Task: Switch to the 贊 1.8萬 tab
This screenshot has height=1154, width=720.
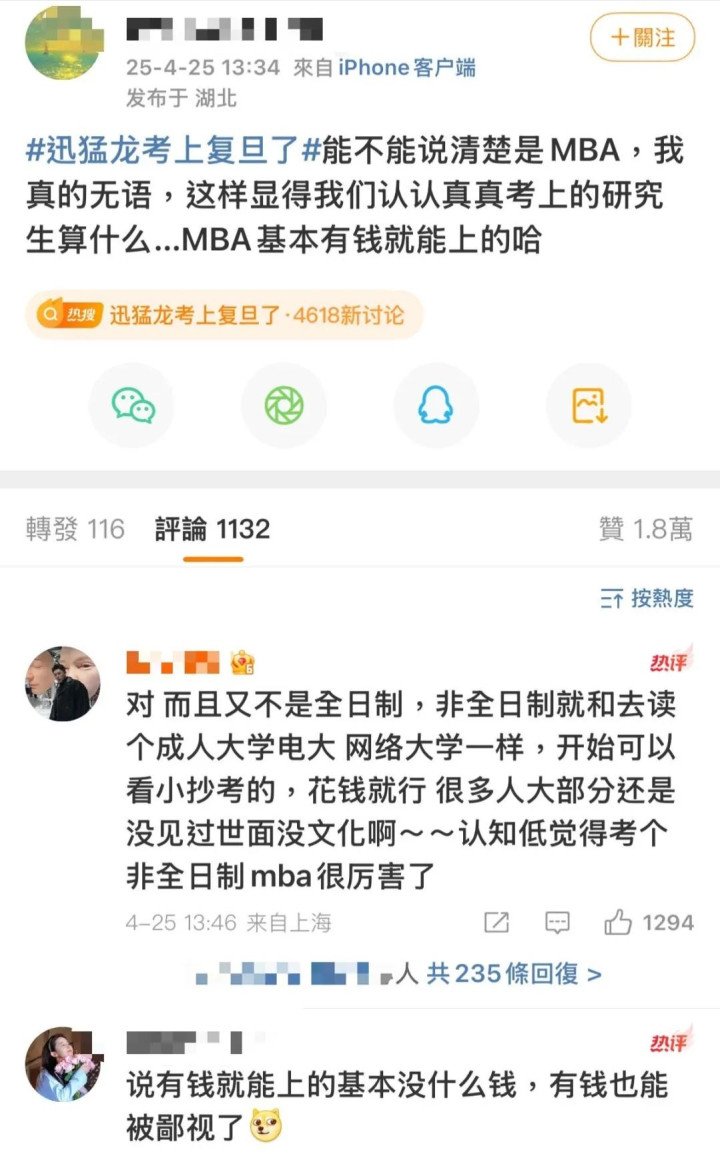Action: (645, 528)
